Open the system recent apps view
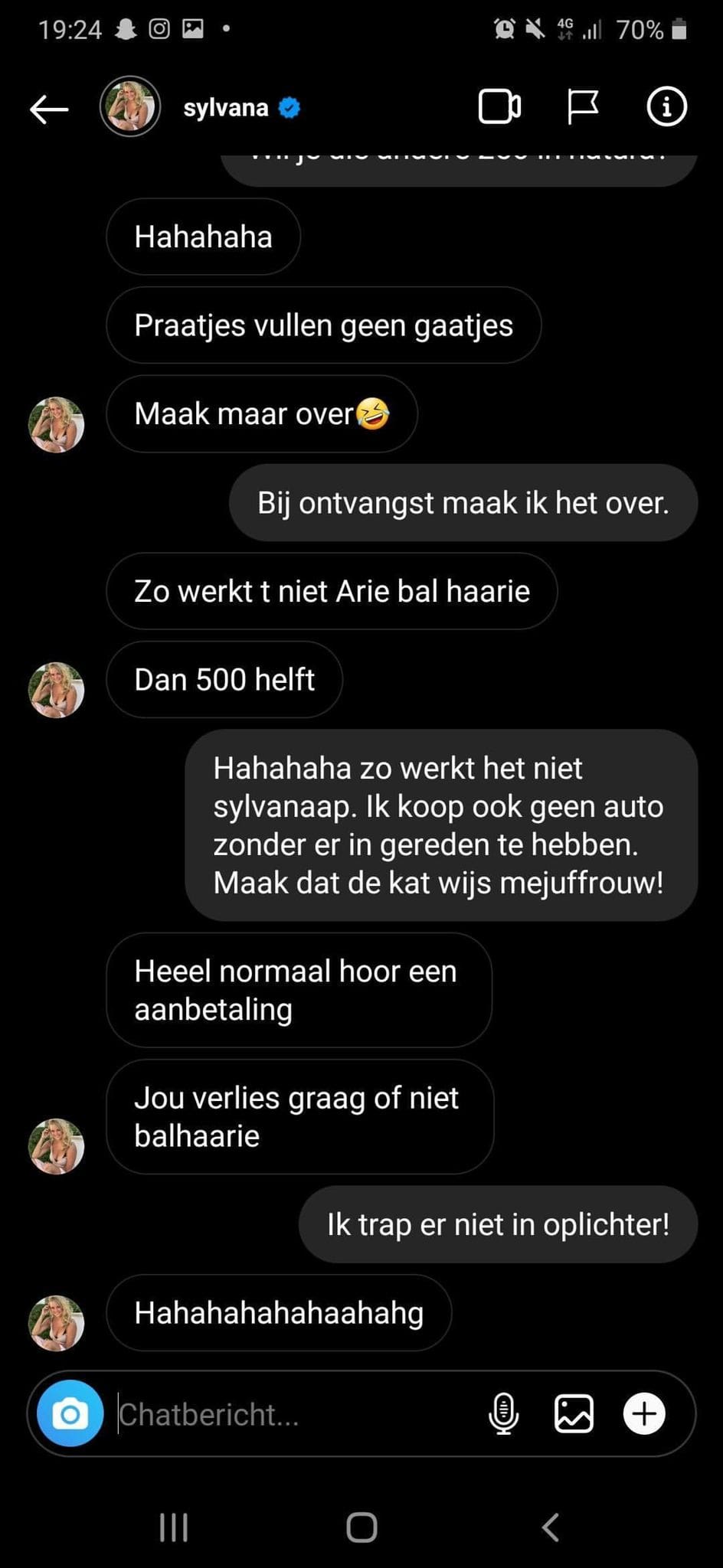Screen dimensions: 723x1568 point(174,1527)
